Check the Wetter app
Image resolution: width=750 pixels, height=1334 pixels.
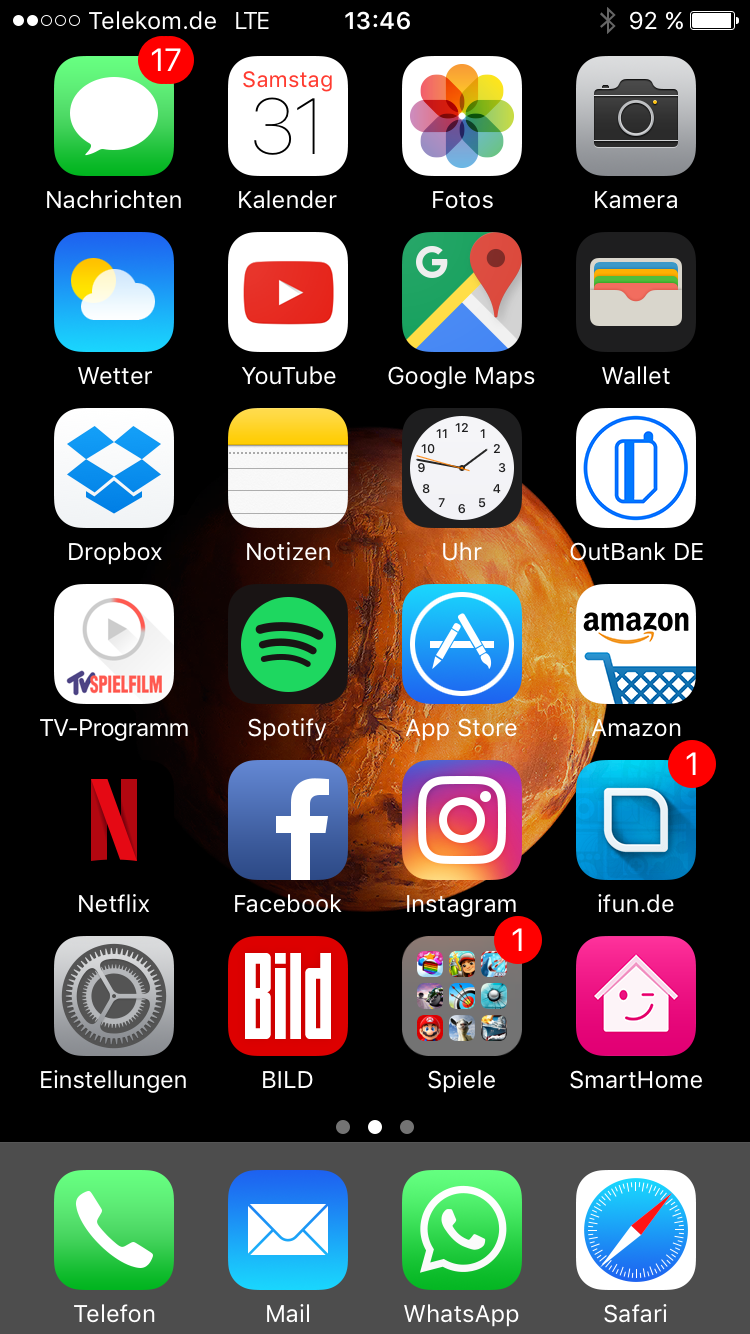(114, 292)
